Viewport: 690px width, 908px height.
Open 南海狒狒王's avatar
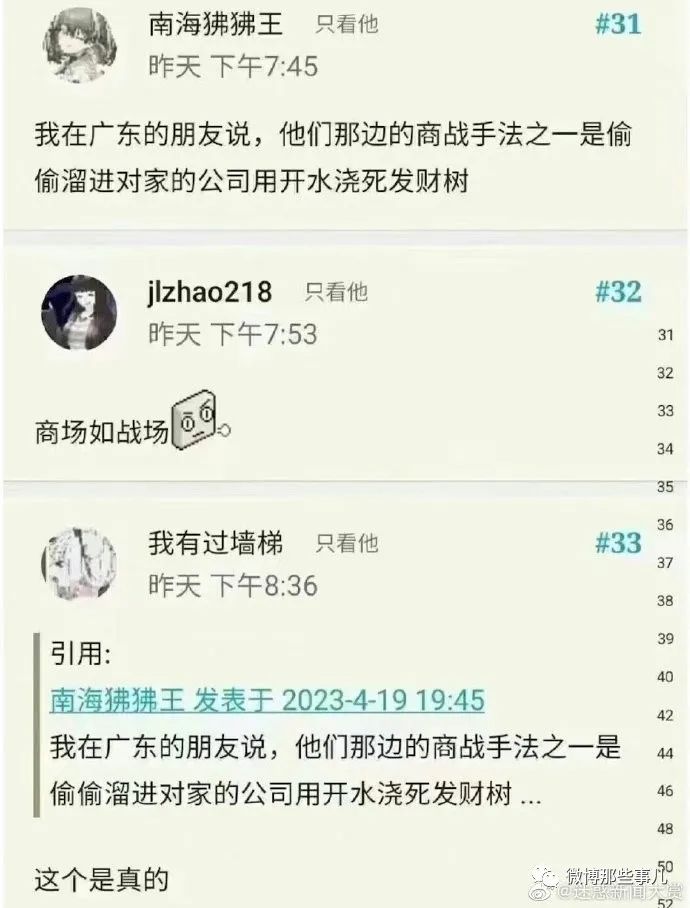click(x=81, y=44)
